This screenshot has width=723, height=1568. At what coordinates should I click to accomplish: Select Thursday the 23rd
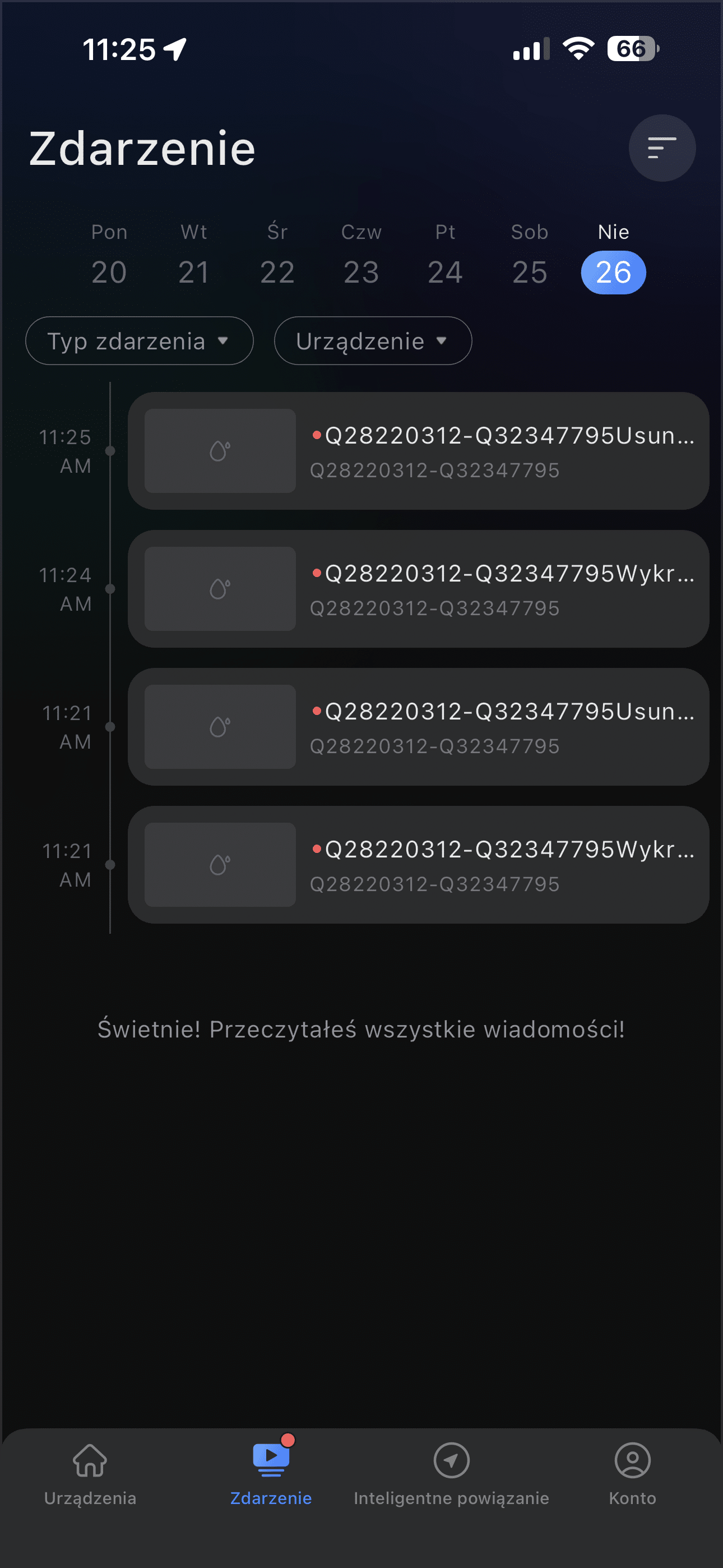[x=361, y=256]
